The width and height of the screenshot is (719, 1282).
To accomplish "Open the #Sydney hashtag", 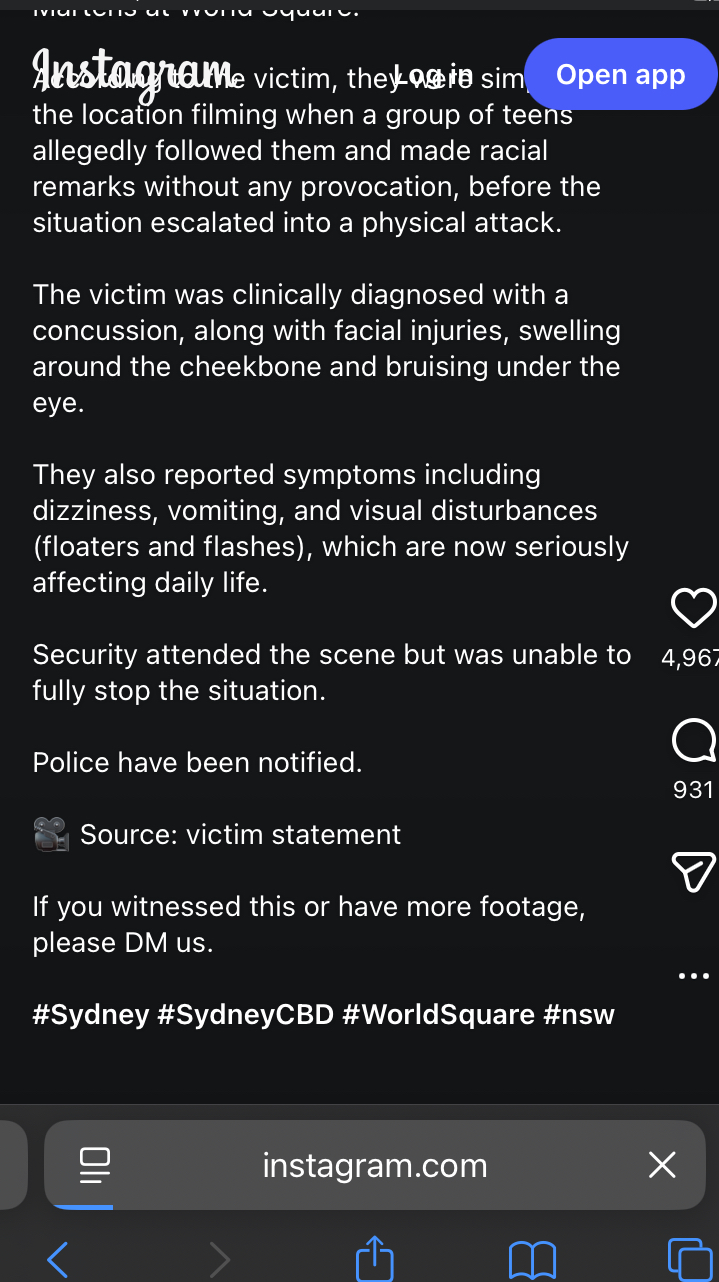I will [x=91, y=1015].
